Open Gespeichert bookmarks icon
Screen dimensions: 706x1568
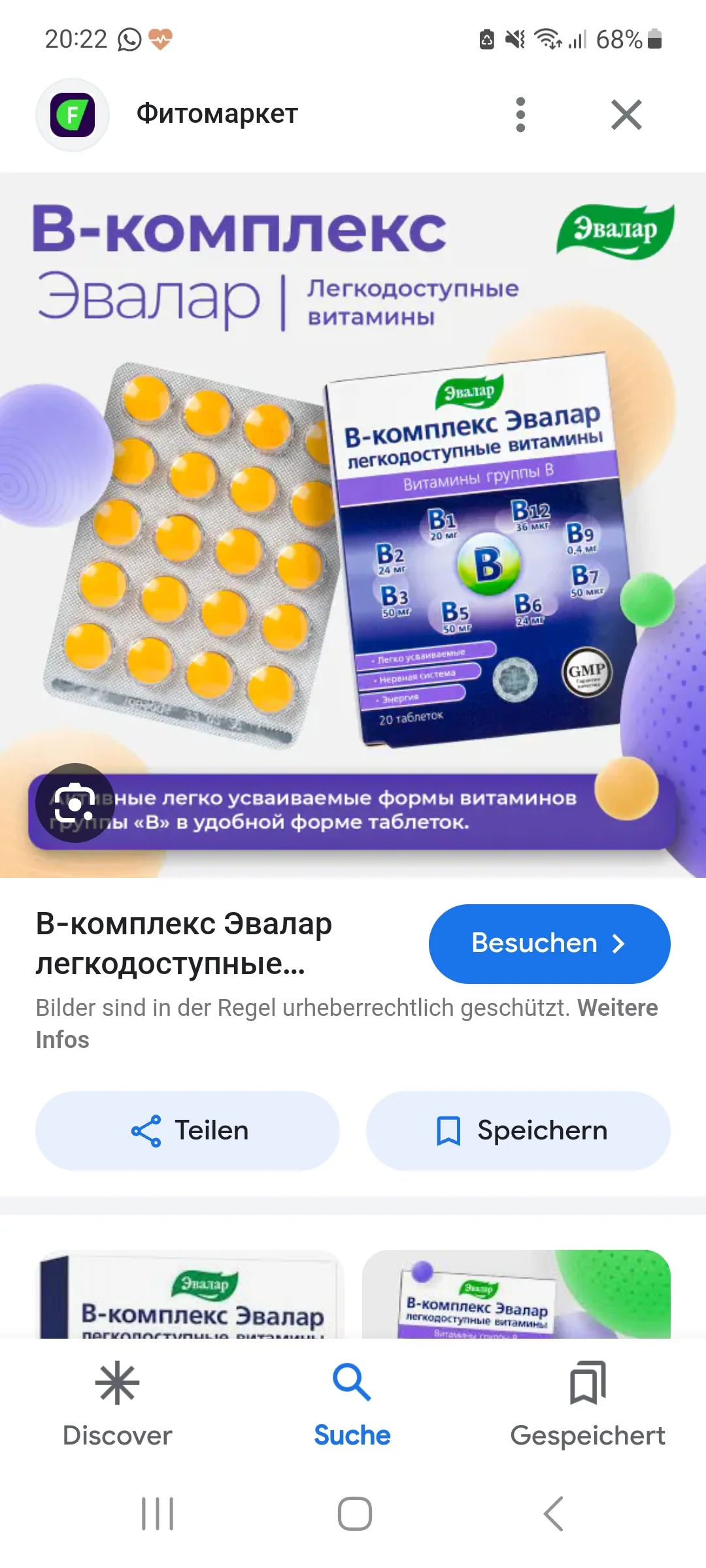point(587,1384)
